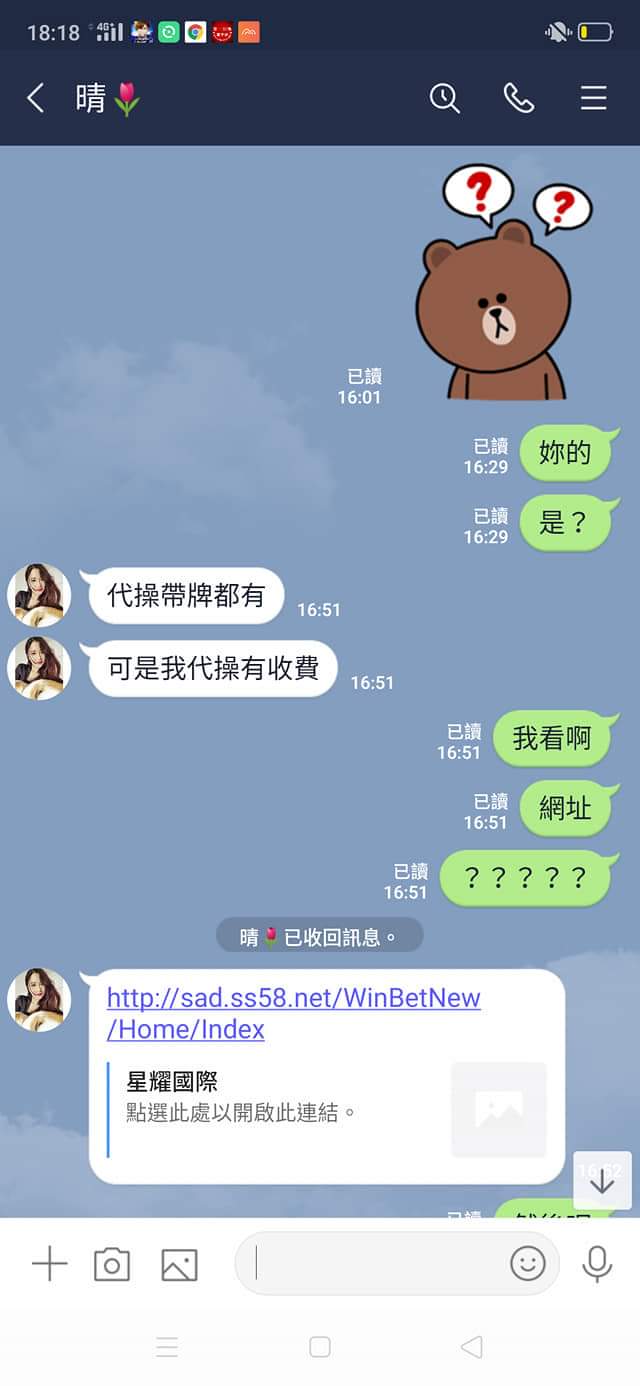
Task: Open the sad.ss58.net link
Action: pyautogui.click(x=293, y=1013)
